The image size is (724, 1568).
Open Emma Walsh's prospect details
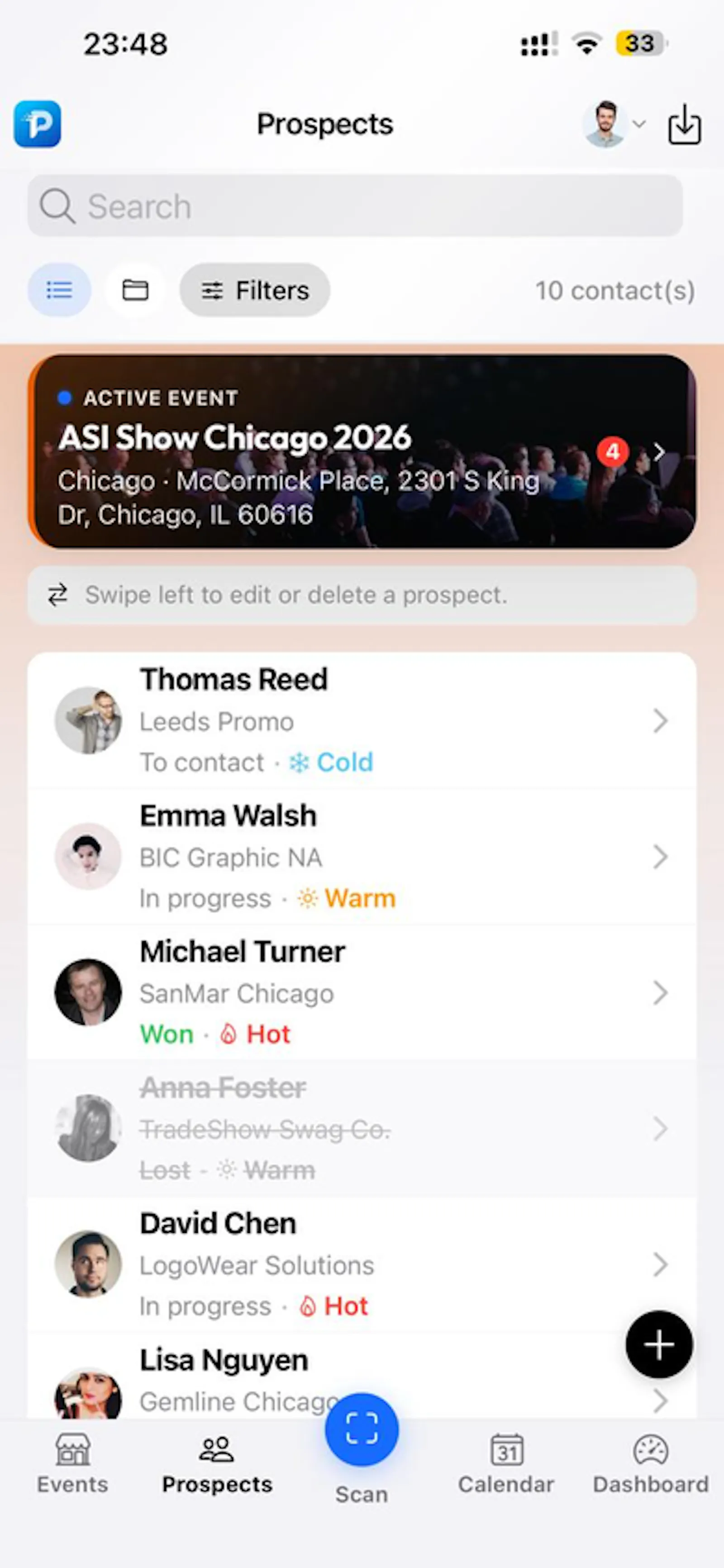click(x=362, y=856)
